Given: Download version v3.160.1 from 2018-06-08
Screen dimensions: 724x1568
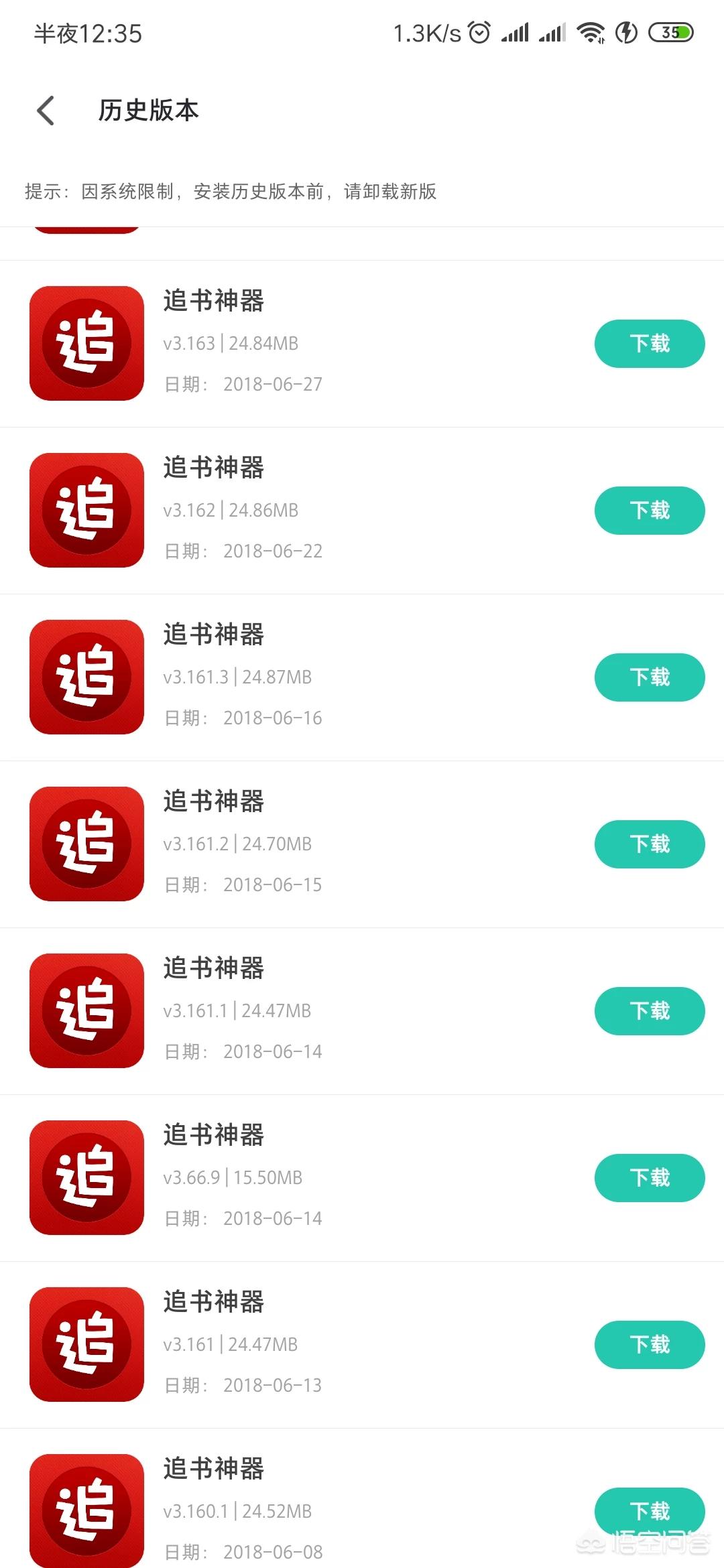Looking at the screenshot, I should (649, 1510).
